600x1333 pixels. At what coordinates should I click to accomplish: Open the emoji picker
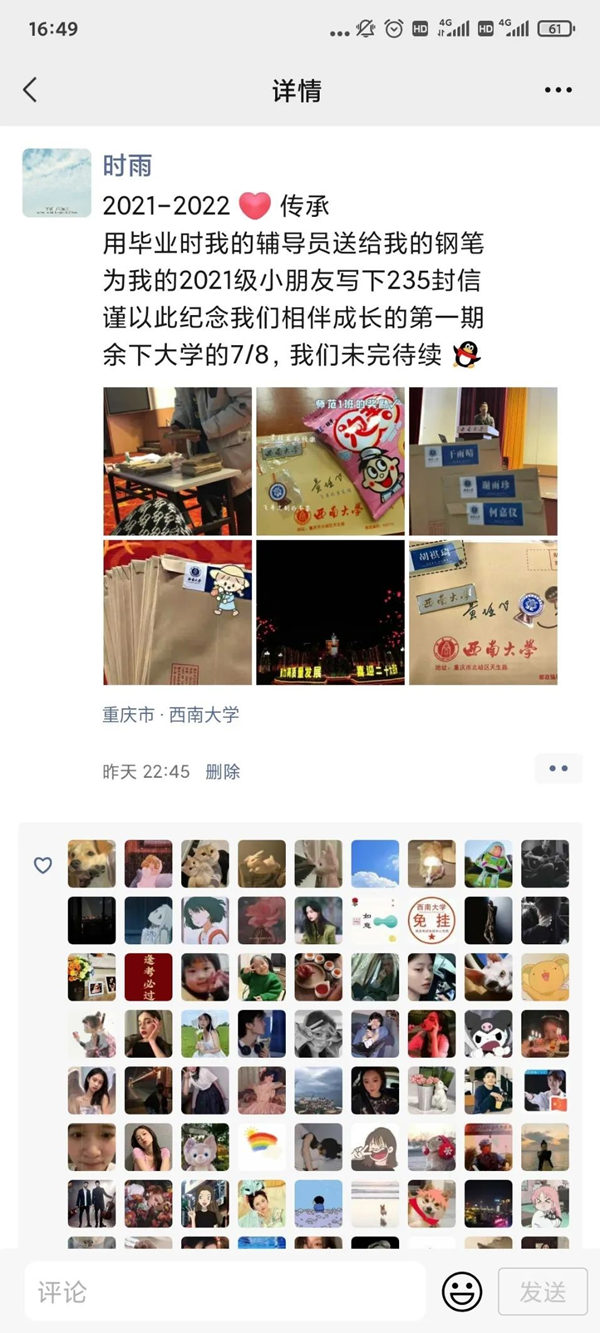click(461, 1291)
